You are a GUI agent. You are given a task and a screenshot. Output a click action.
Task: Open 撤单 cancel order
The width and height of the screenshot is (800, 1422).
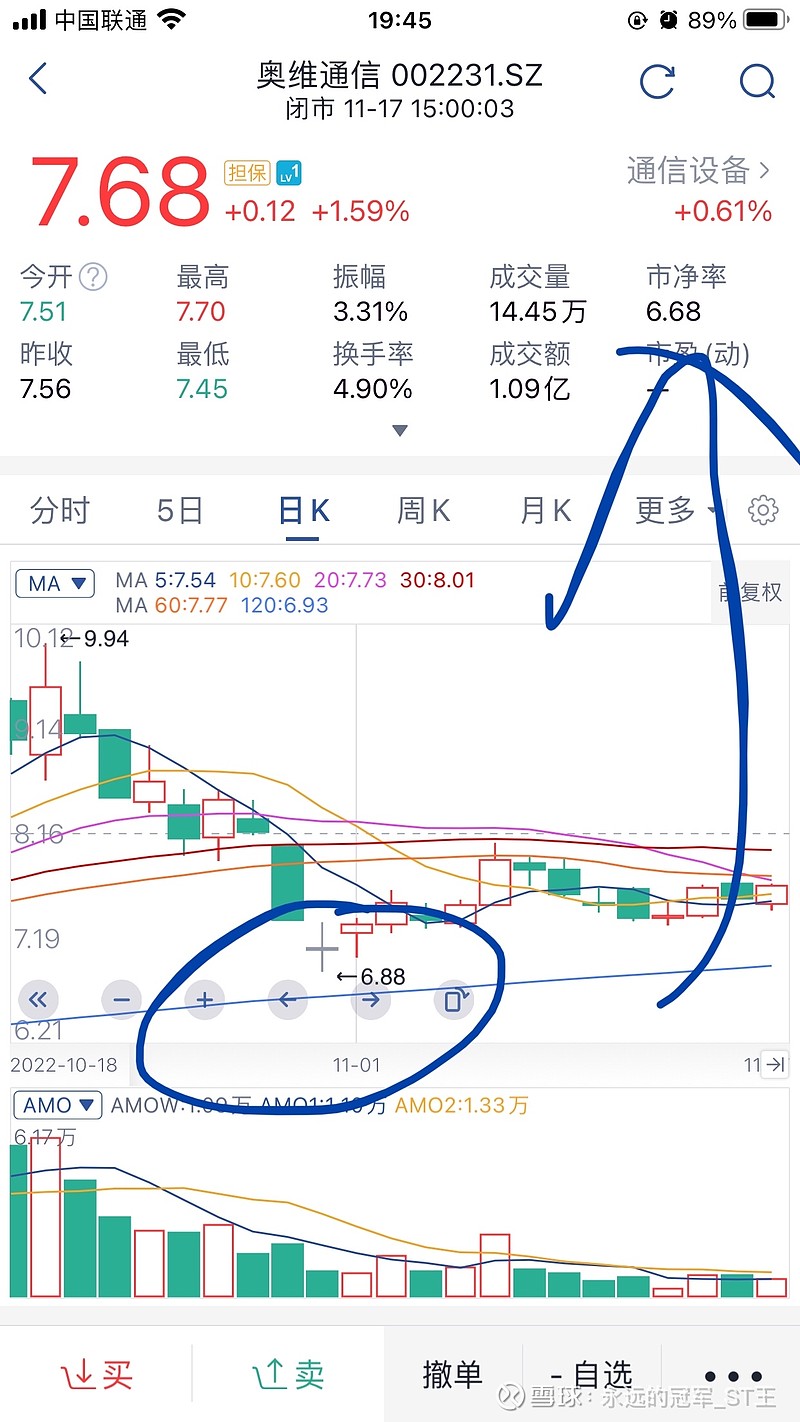[452, 1375]
